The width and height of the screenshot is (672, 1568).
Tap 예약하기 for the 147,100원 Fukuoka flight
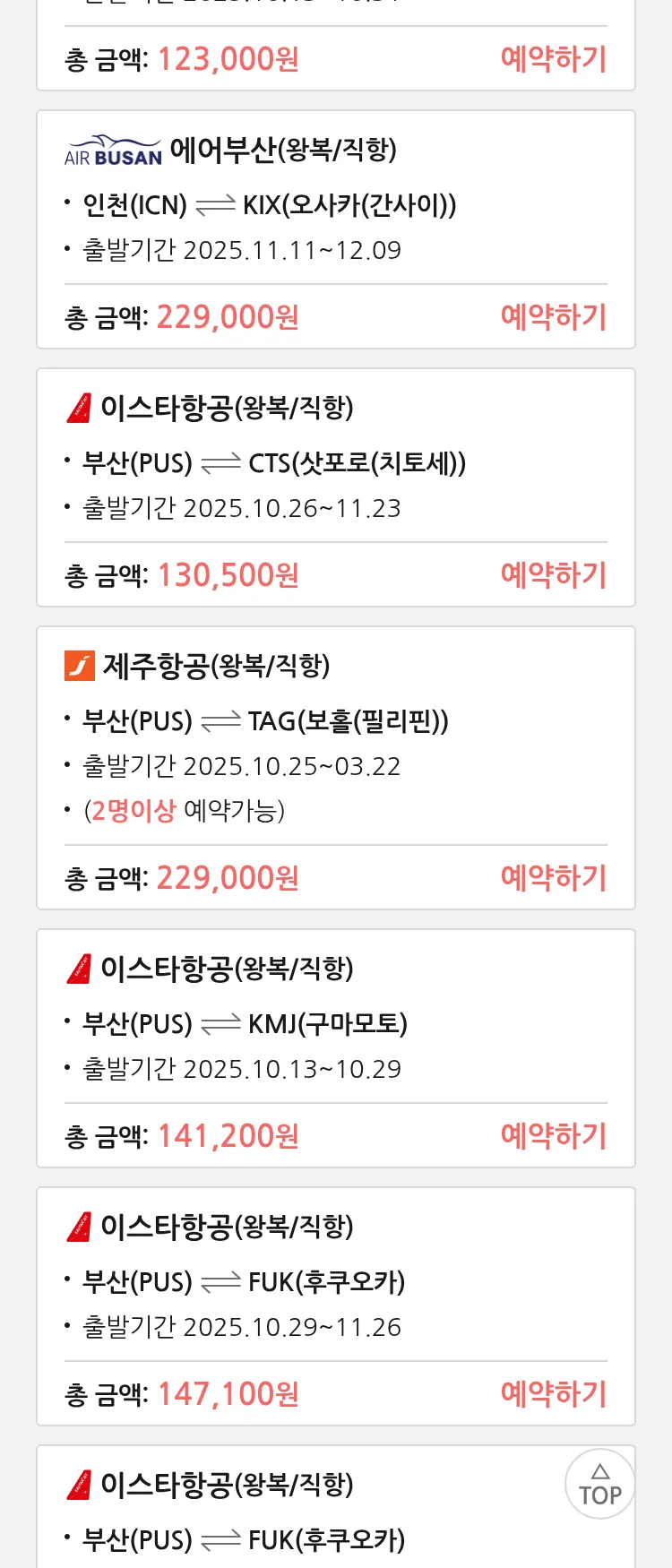(x=553, y=1394)
